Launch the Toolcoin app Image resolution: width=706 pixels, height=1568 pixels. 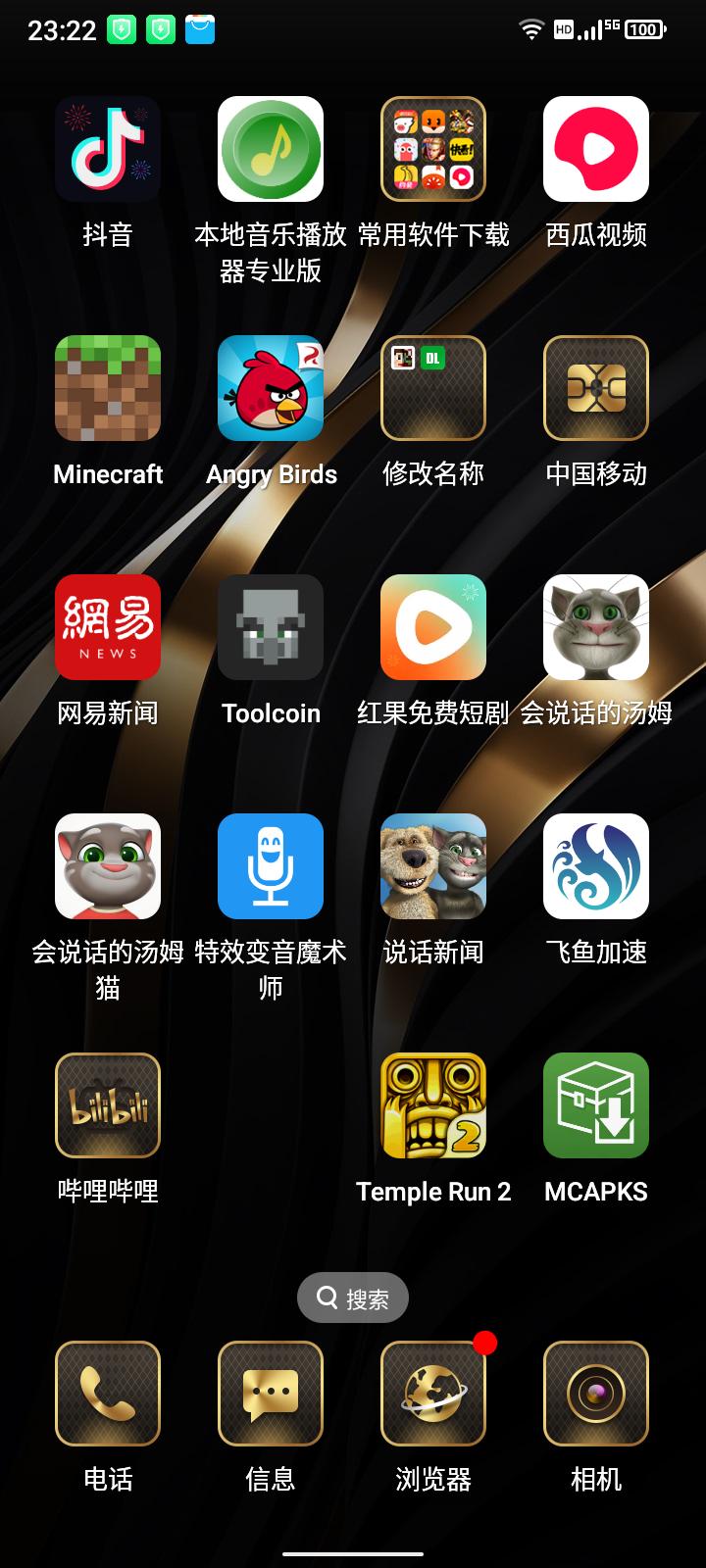271,627
